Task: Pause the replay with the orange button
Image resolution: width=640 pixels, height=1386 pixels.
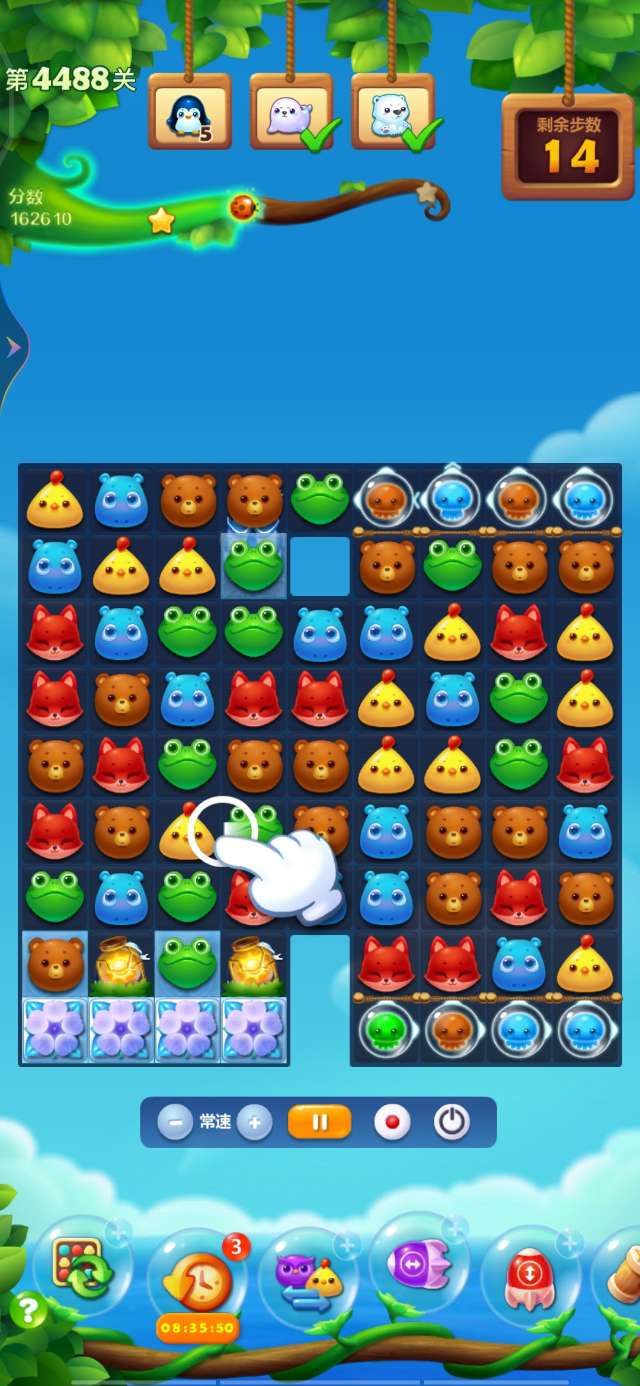Action: 319,1122
